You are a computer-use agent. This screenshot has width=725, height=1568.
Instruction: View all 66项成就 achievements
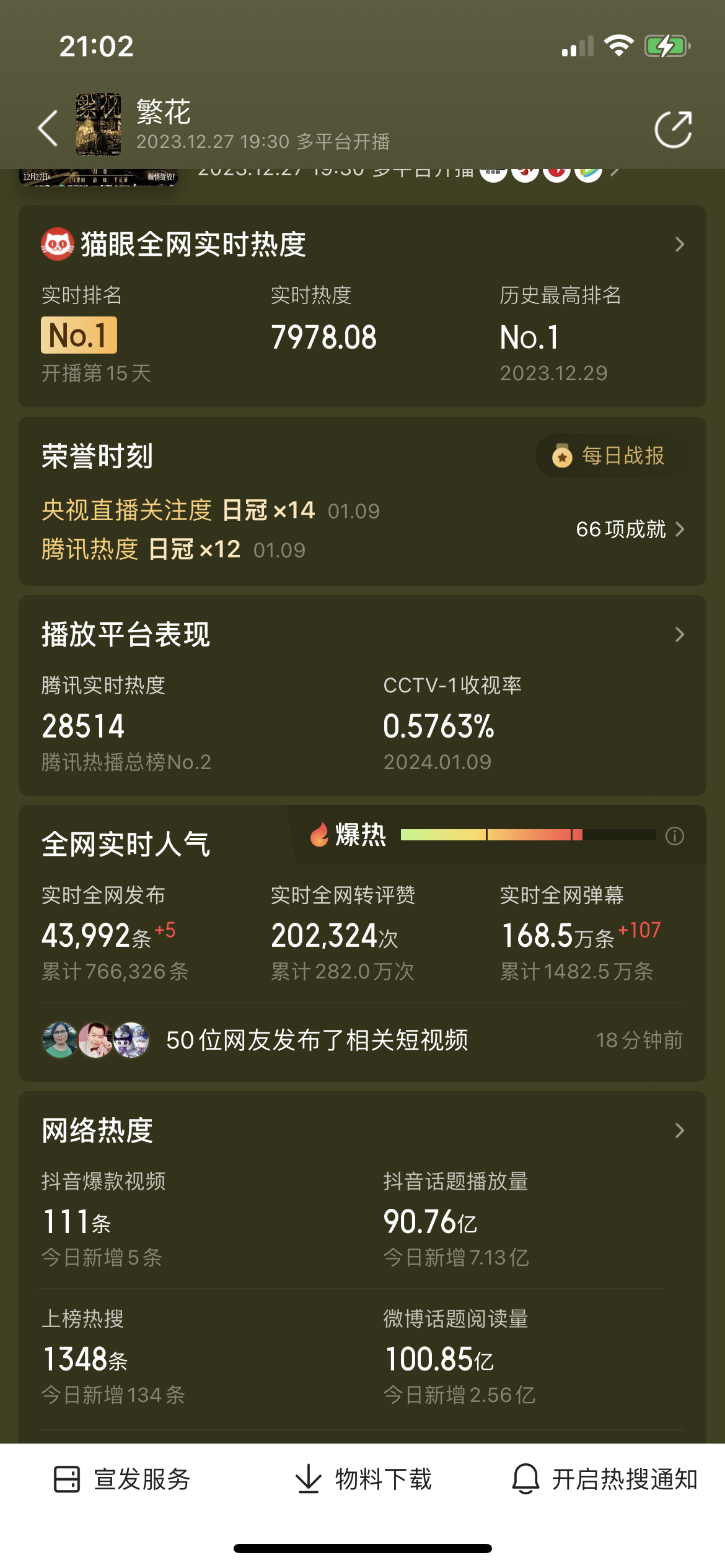pyautogui.click(x=630, y=529)
